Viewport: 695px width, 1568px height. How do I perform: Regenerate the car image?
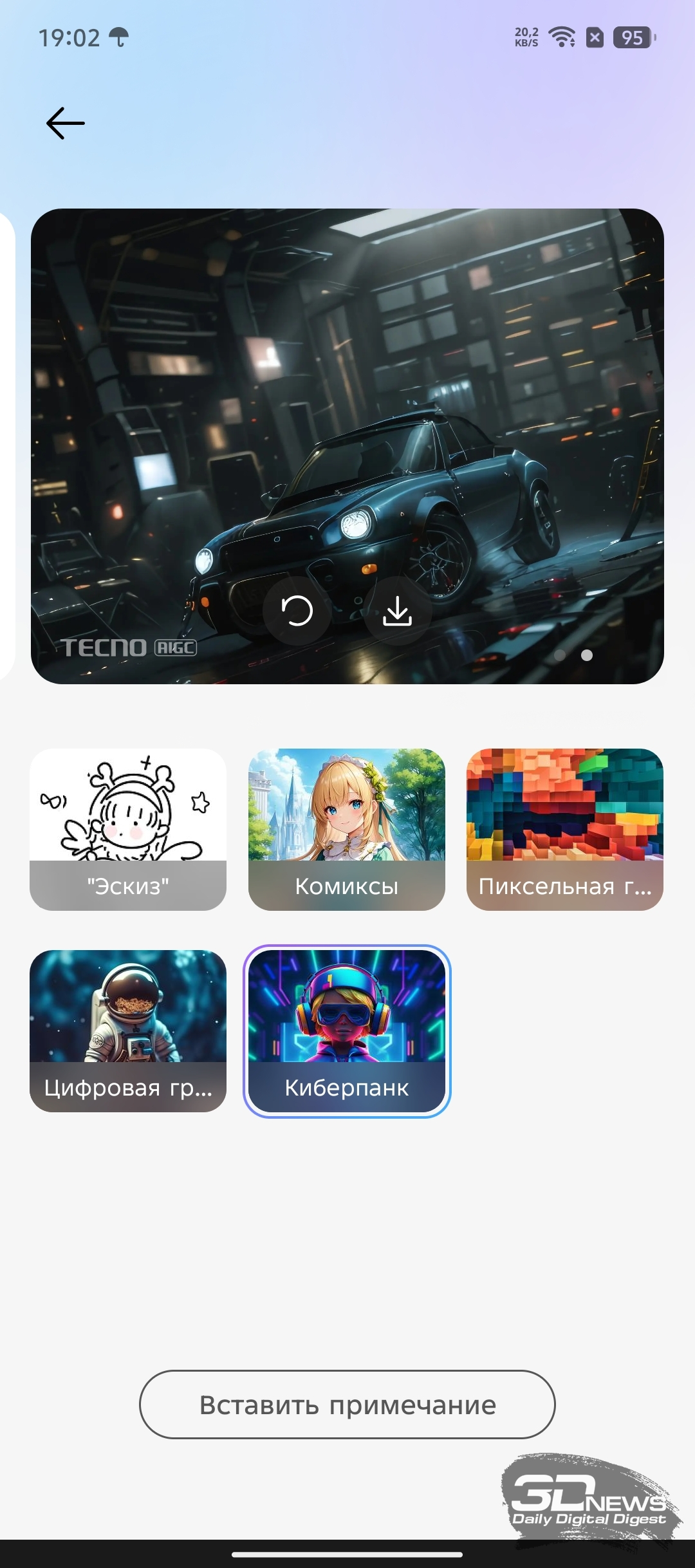pos(297,611)
